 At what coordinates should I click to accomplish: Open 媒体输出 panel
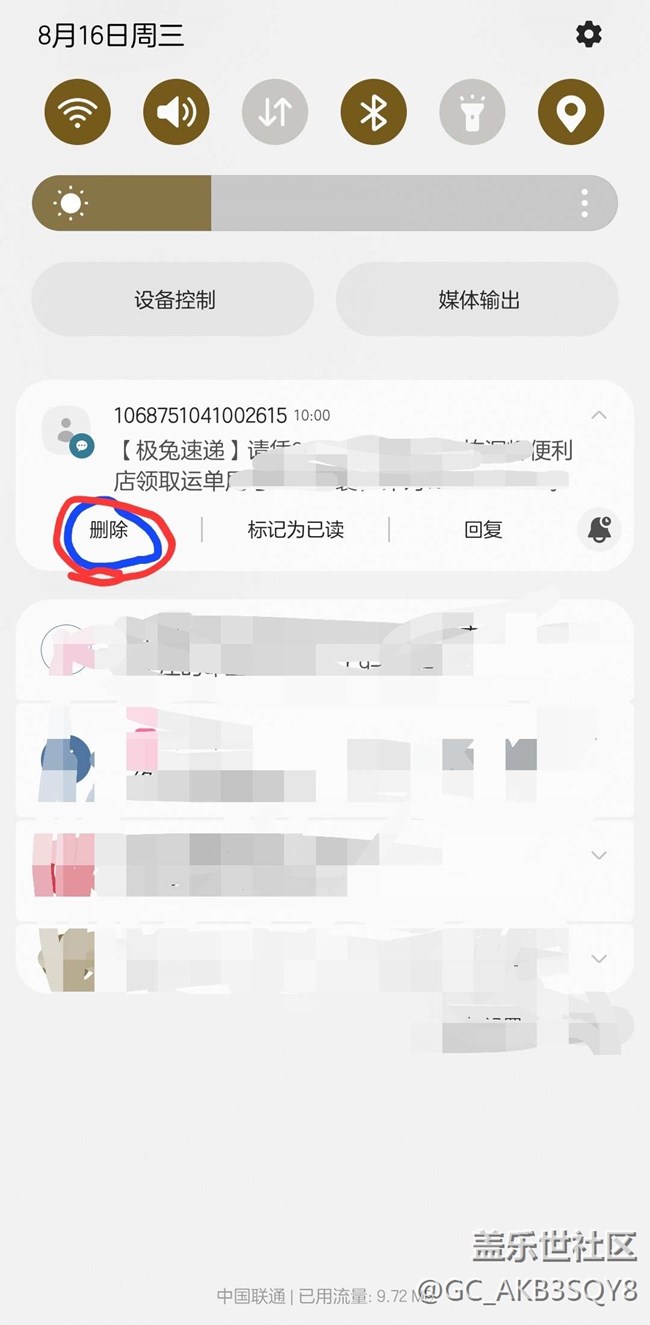478,300
